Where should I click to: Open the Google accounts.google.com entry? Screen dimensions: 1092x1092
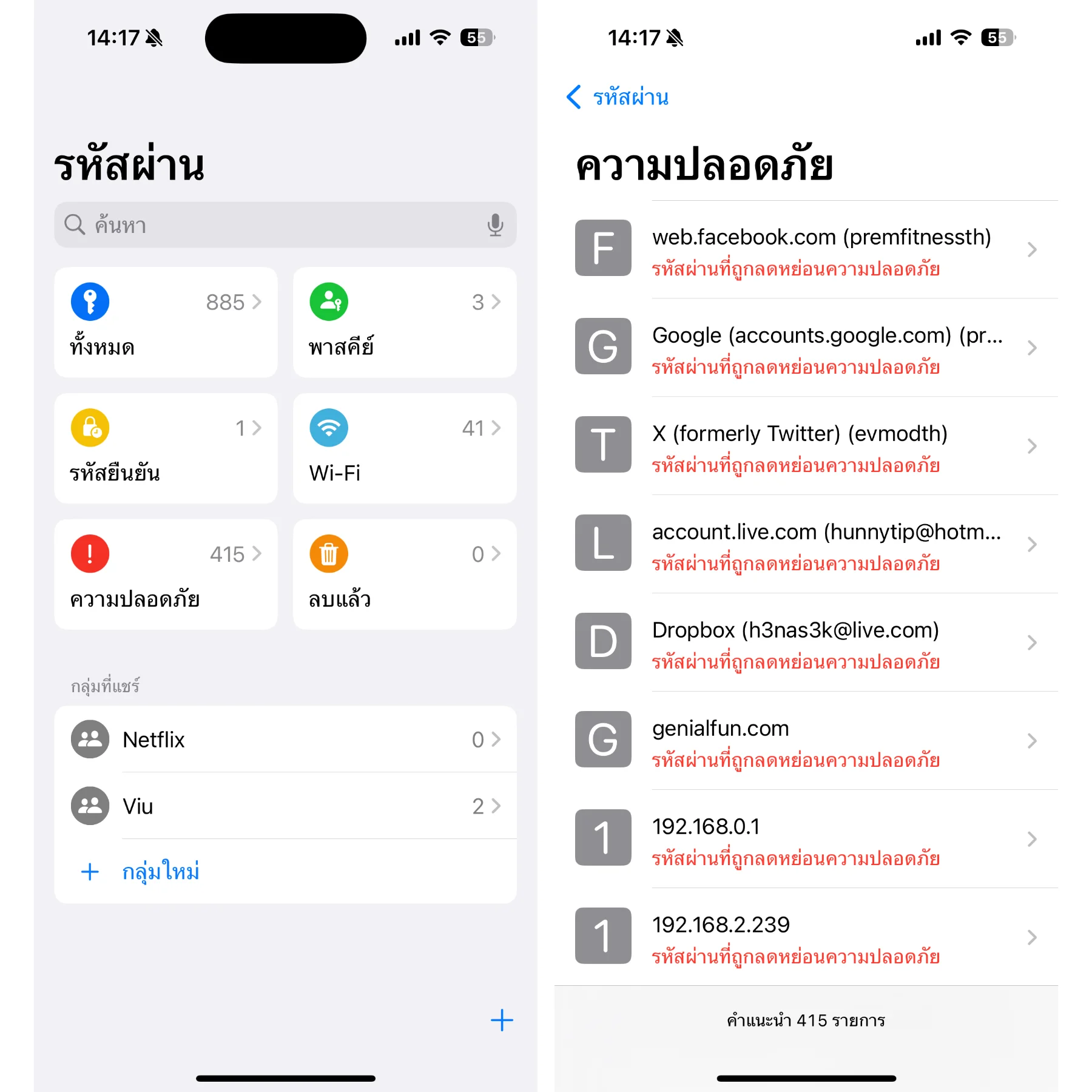pos(806,348)
